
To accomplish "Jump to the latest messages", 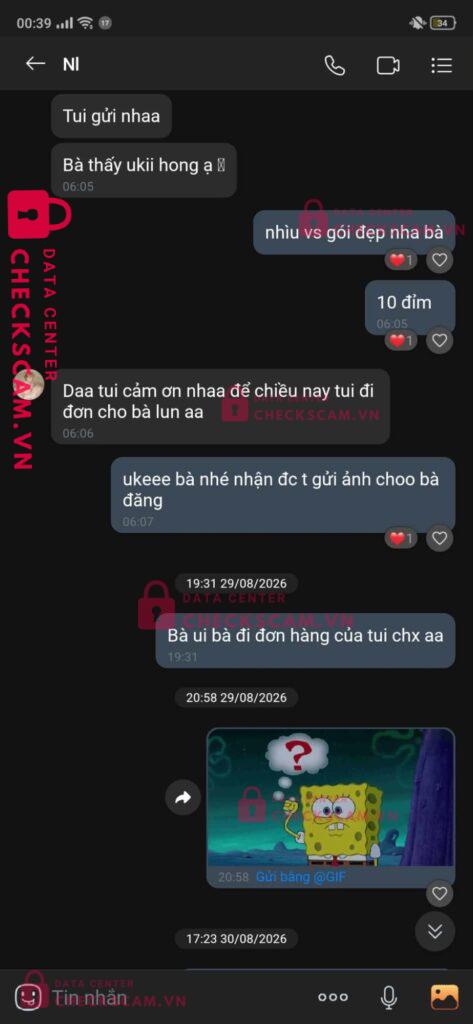I will point(435,931).
